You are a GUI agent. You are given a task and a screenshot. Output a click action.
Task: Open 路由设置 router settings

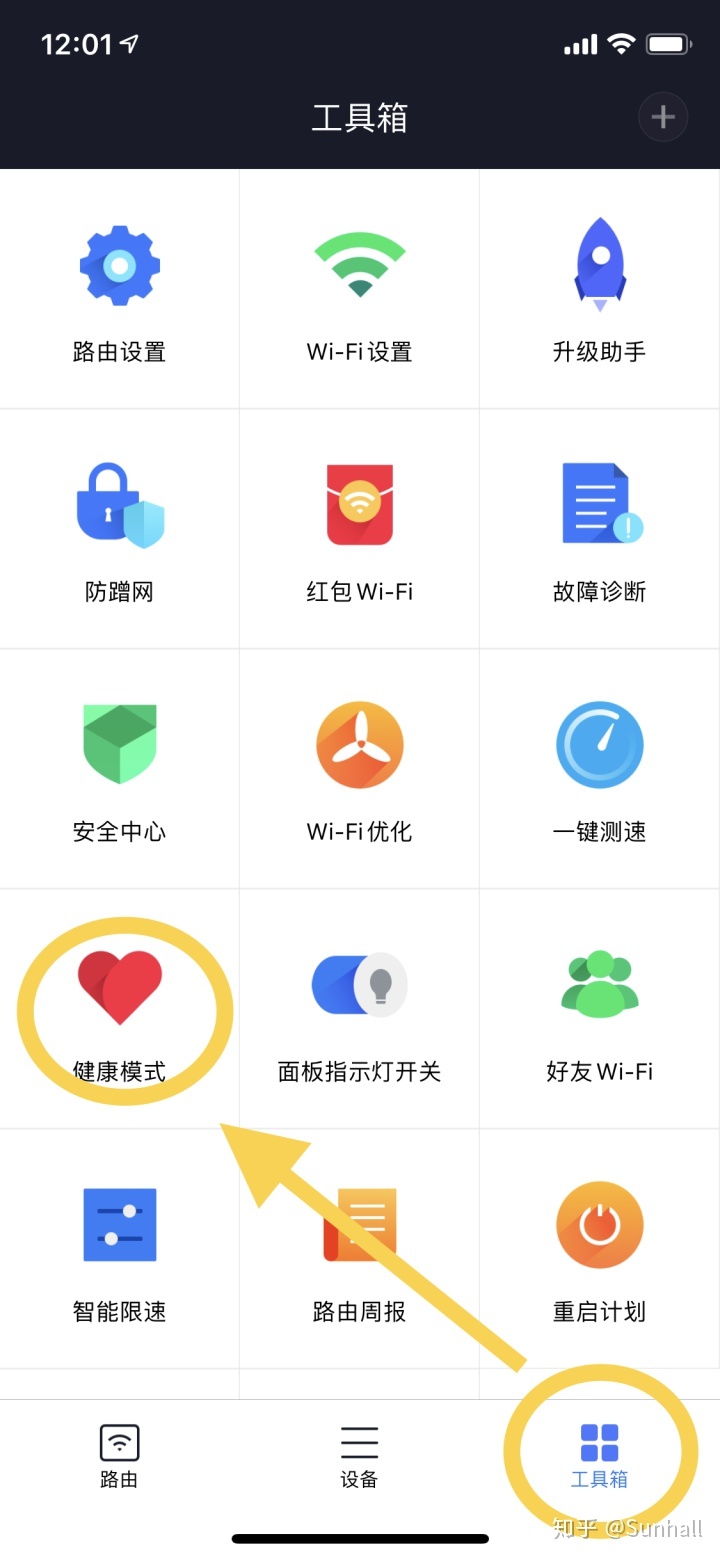pyautogui.click(x=120, y=289)
